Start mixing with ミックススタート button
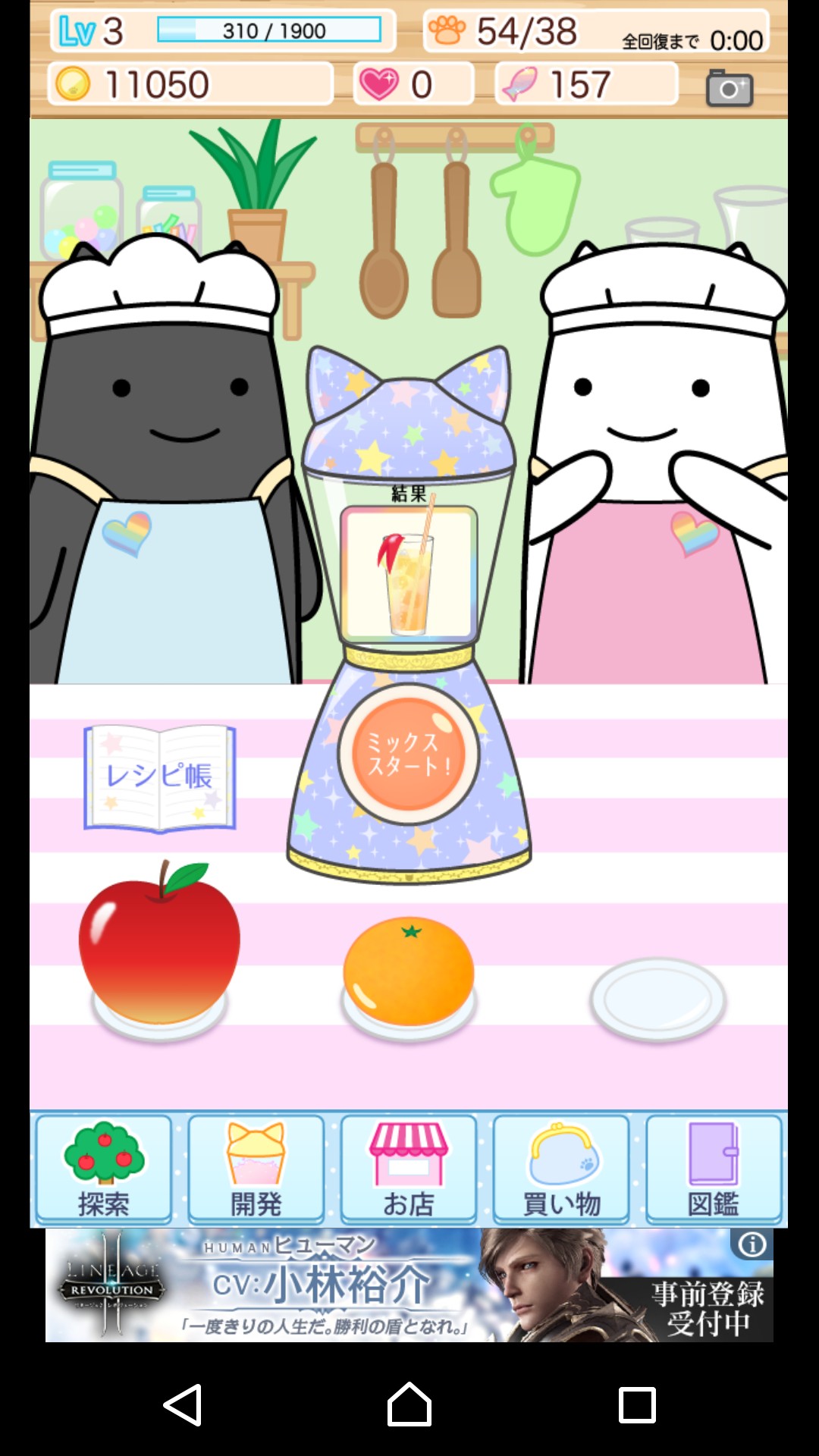819x1456 pixels. click(x=409, y=755)
